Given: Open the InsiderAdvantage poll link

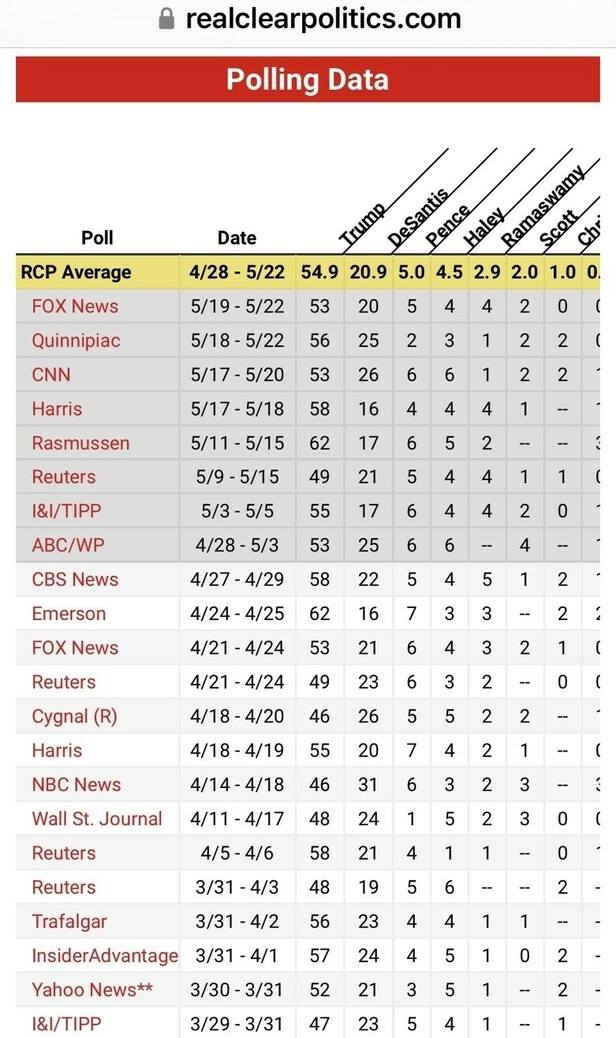Looking at the screenshot, I should point(105,955).
